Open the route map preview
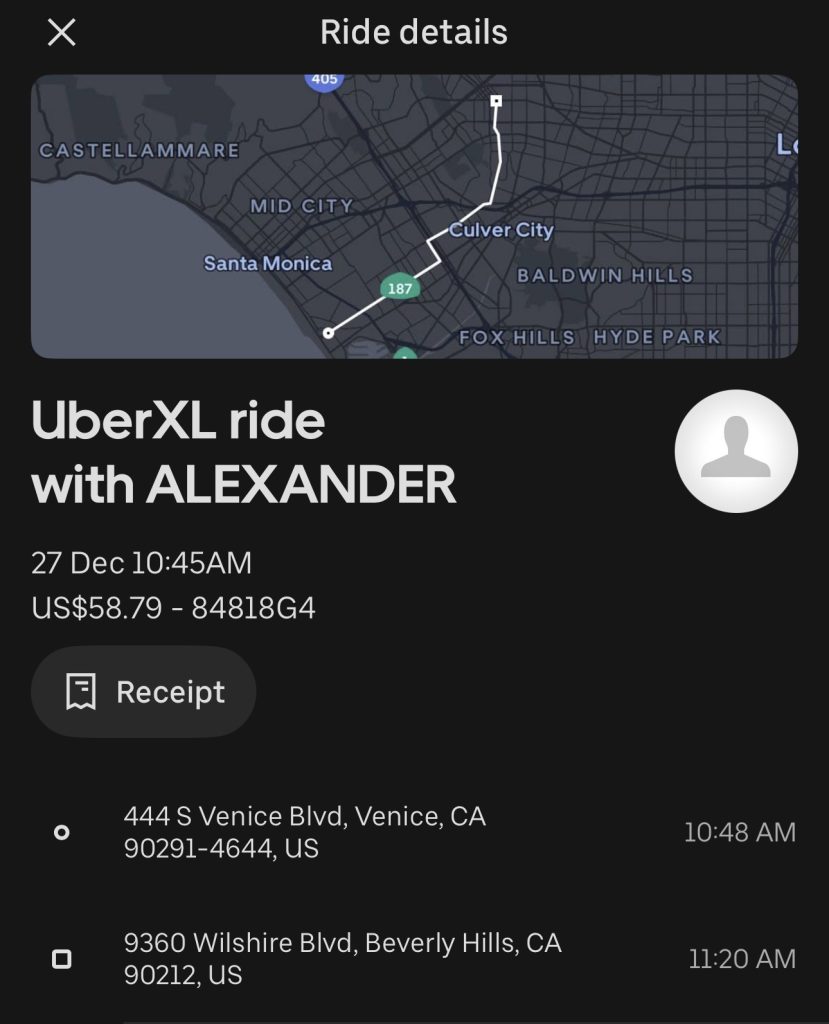This screenshot has width=829, height=1024. pyautogui.click(x=414, y=216)
